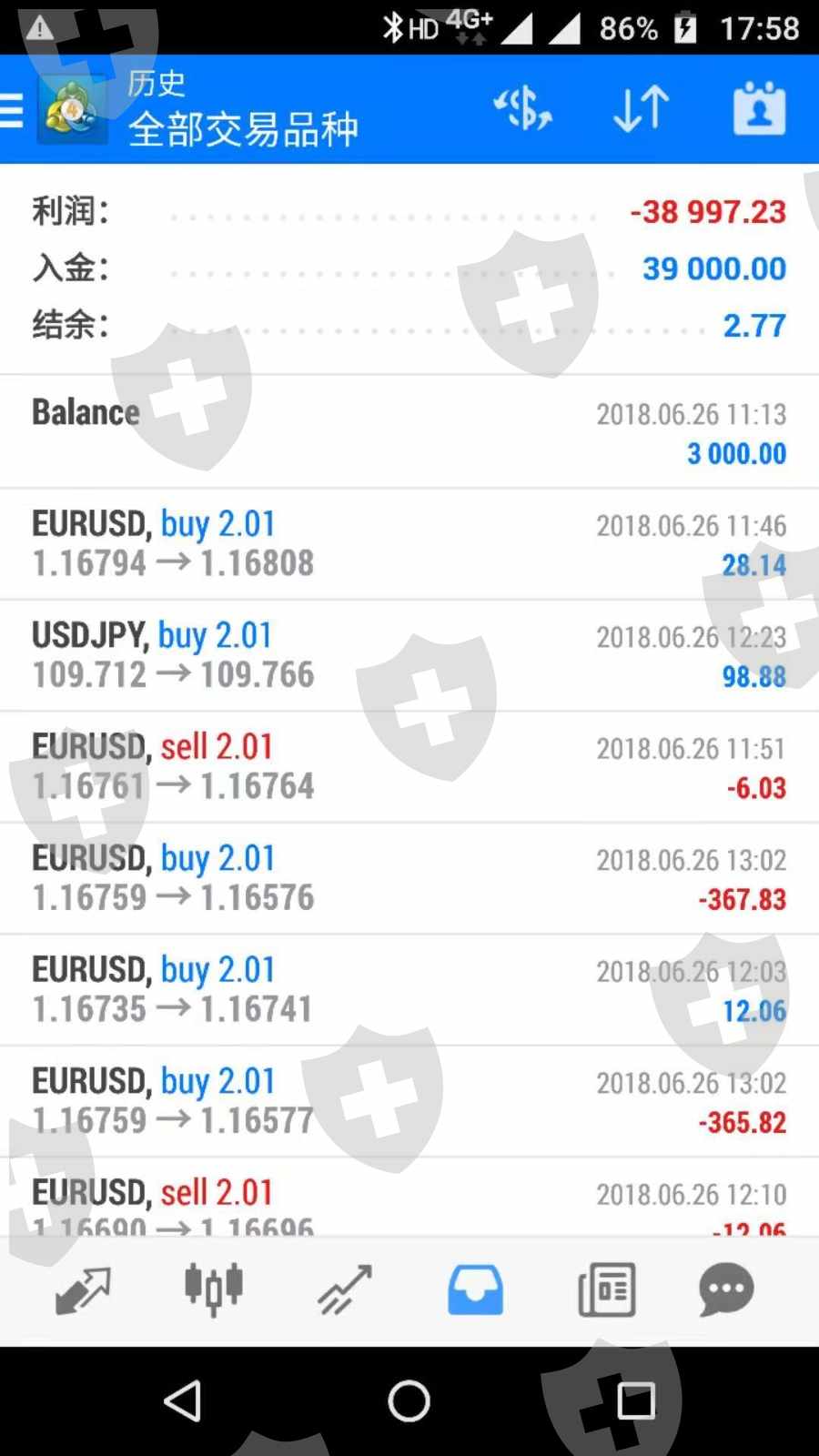Open the symbol filter with dollar icon
This screenshot has height=1456, width=819.
(522, 110)
